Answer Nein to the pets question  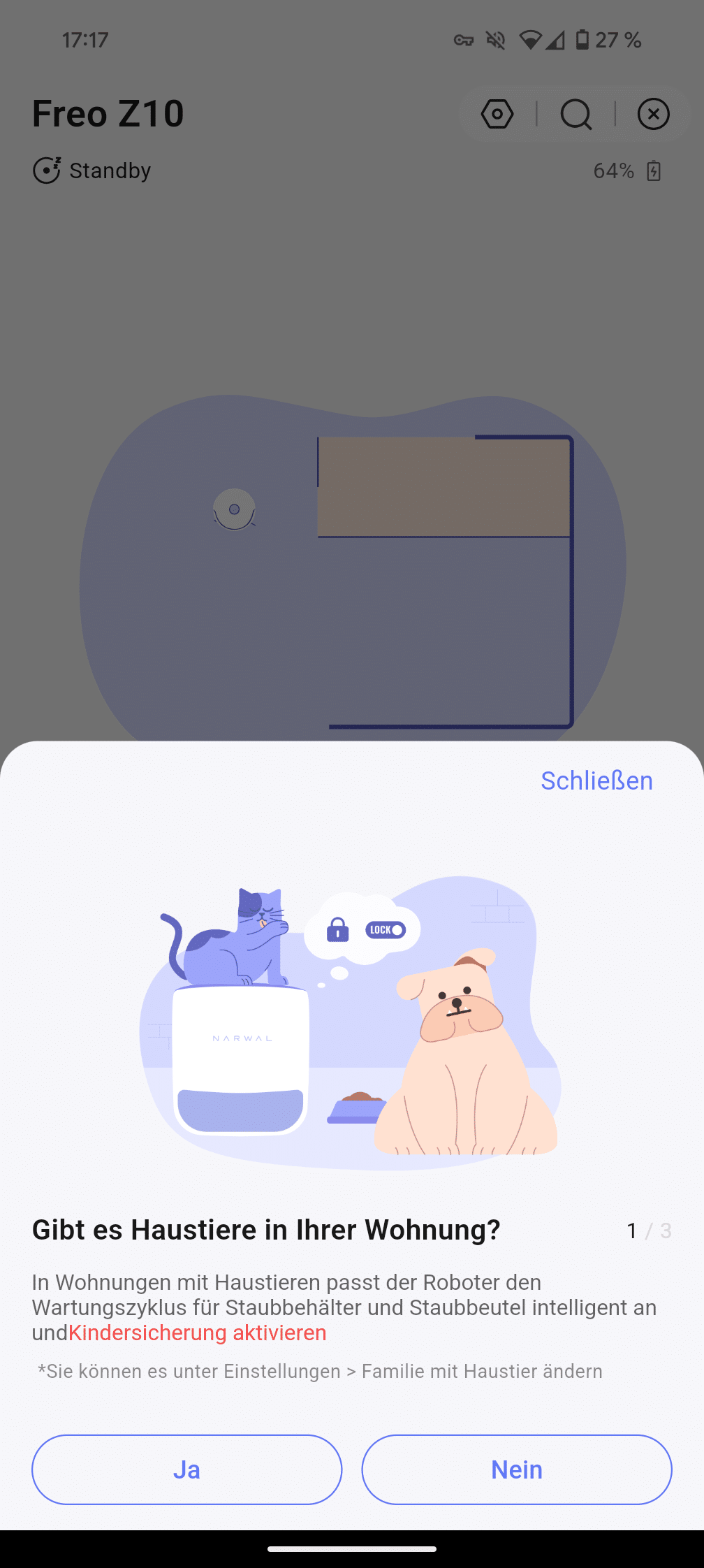click(516, 1469)
